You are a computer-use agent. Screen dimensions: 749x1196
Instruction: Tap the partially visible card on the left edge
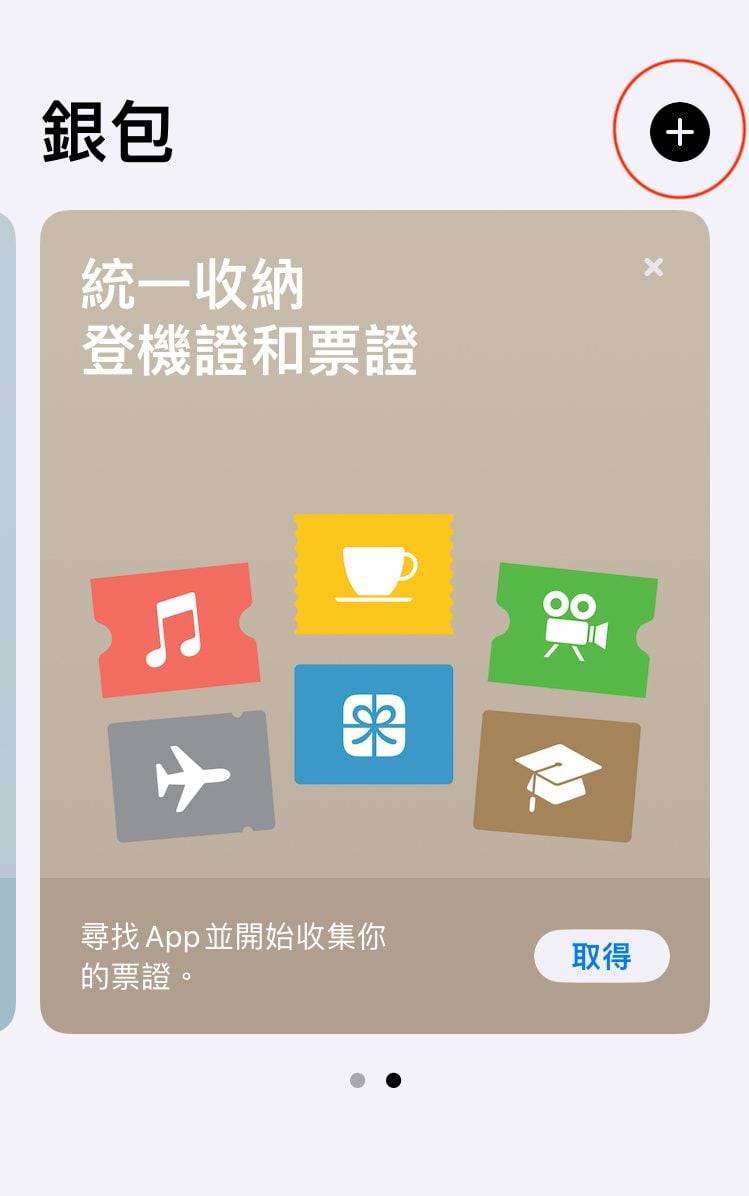[x=7, y=600]
